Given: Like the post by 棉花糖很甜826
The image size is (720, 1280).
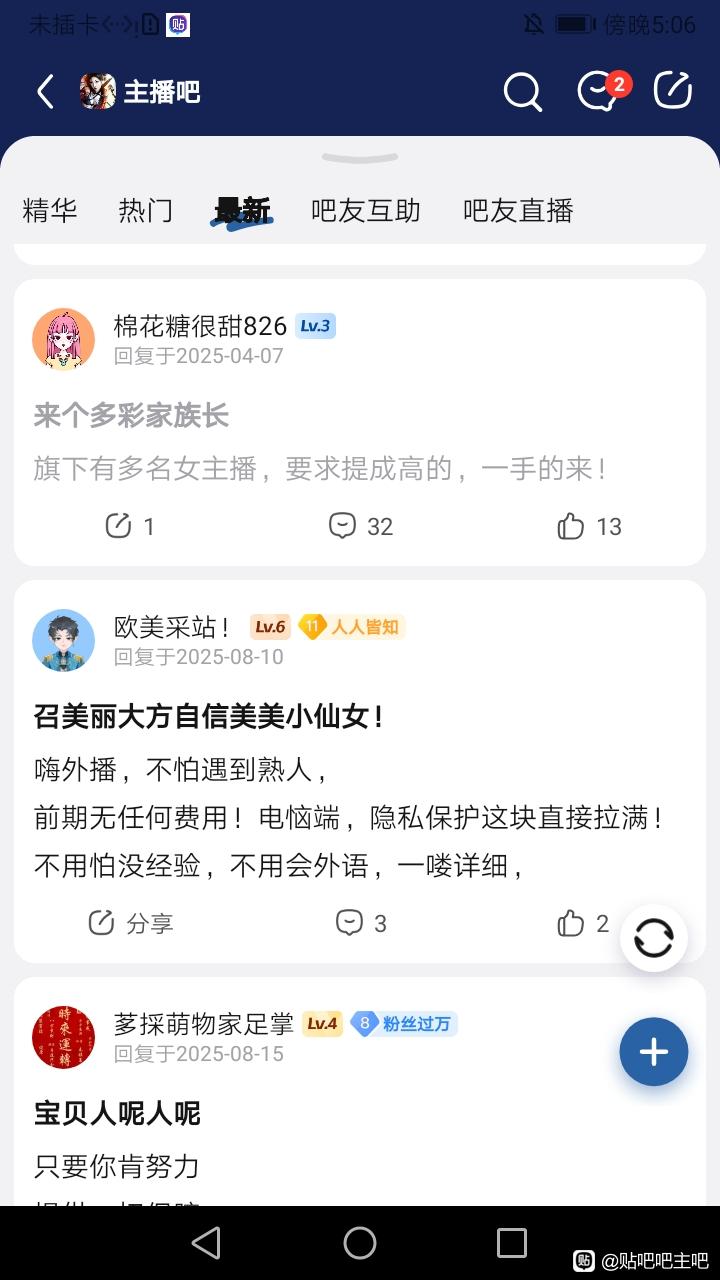Looking at the screenshot, I should (x=589, y=526).
